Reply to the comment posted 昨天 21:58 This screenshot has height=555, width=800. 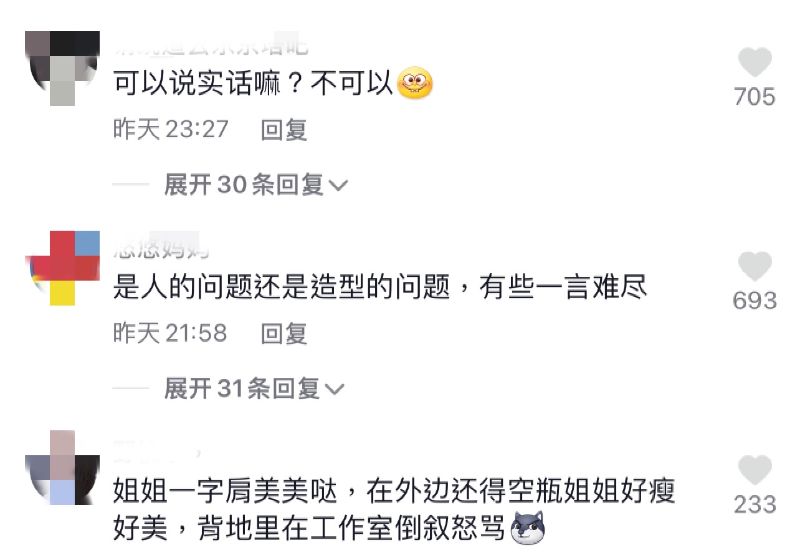(284, 333)
